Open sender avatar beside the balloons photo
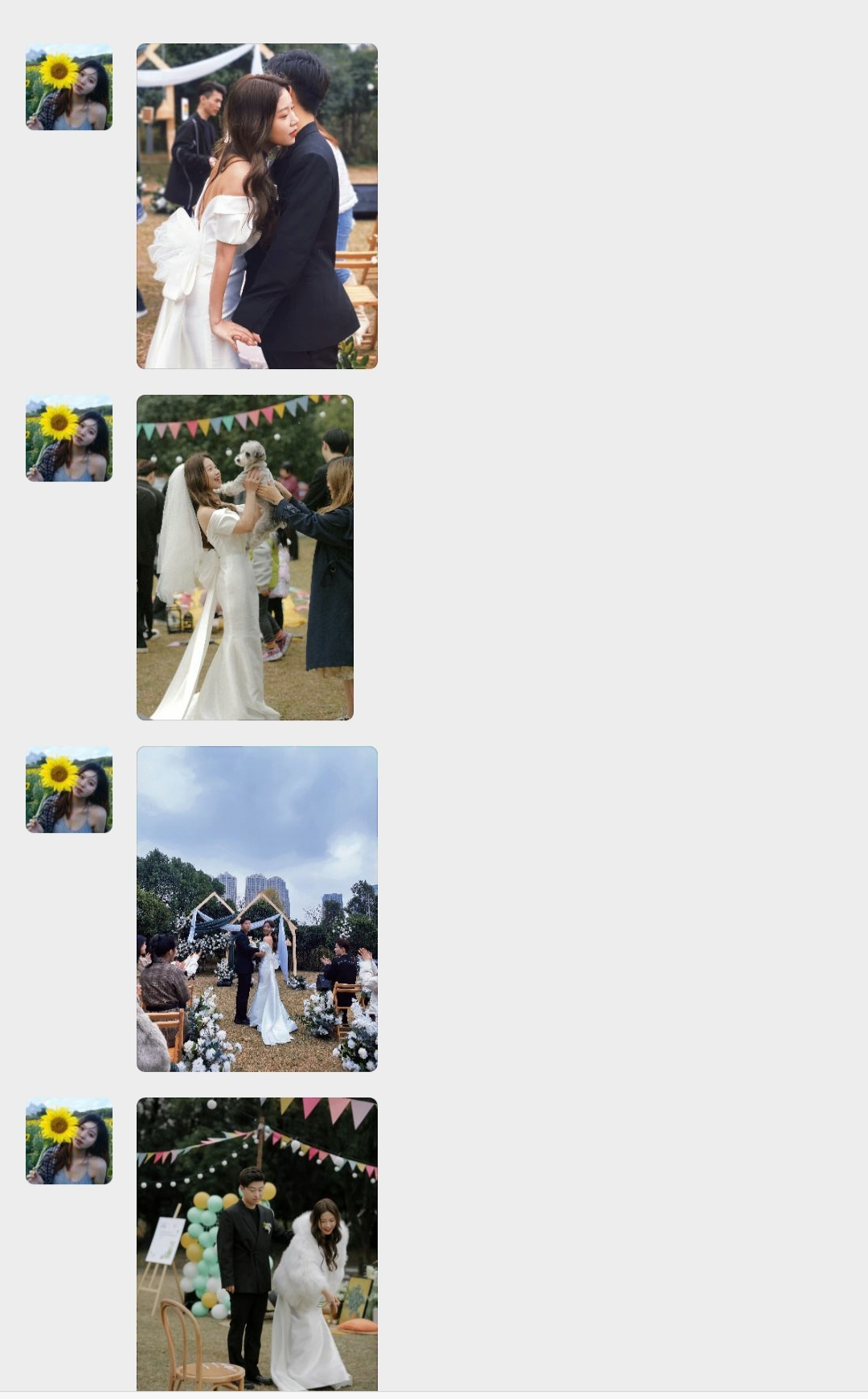The height and width of the screenshot is (1399, 868). point(69,1141)
